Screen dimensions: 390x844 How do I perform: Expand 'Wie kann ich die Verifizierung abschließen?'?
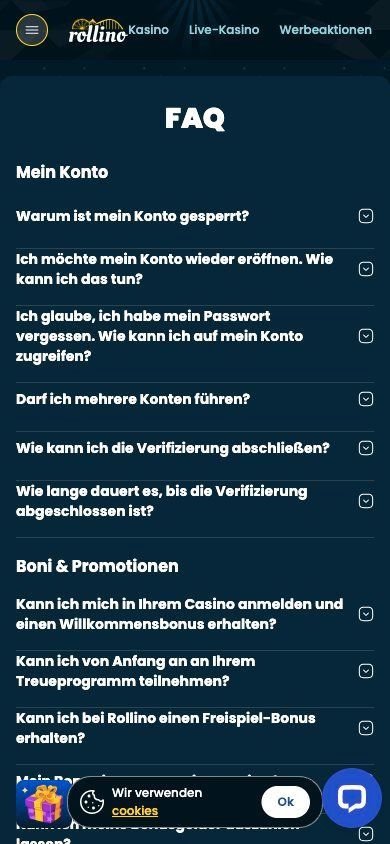pyautogui.click(x=195, y=448)
